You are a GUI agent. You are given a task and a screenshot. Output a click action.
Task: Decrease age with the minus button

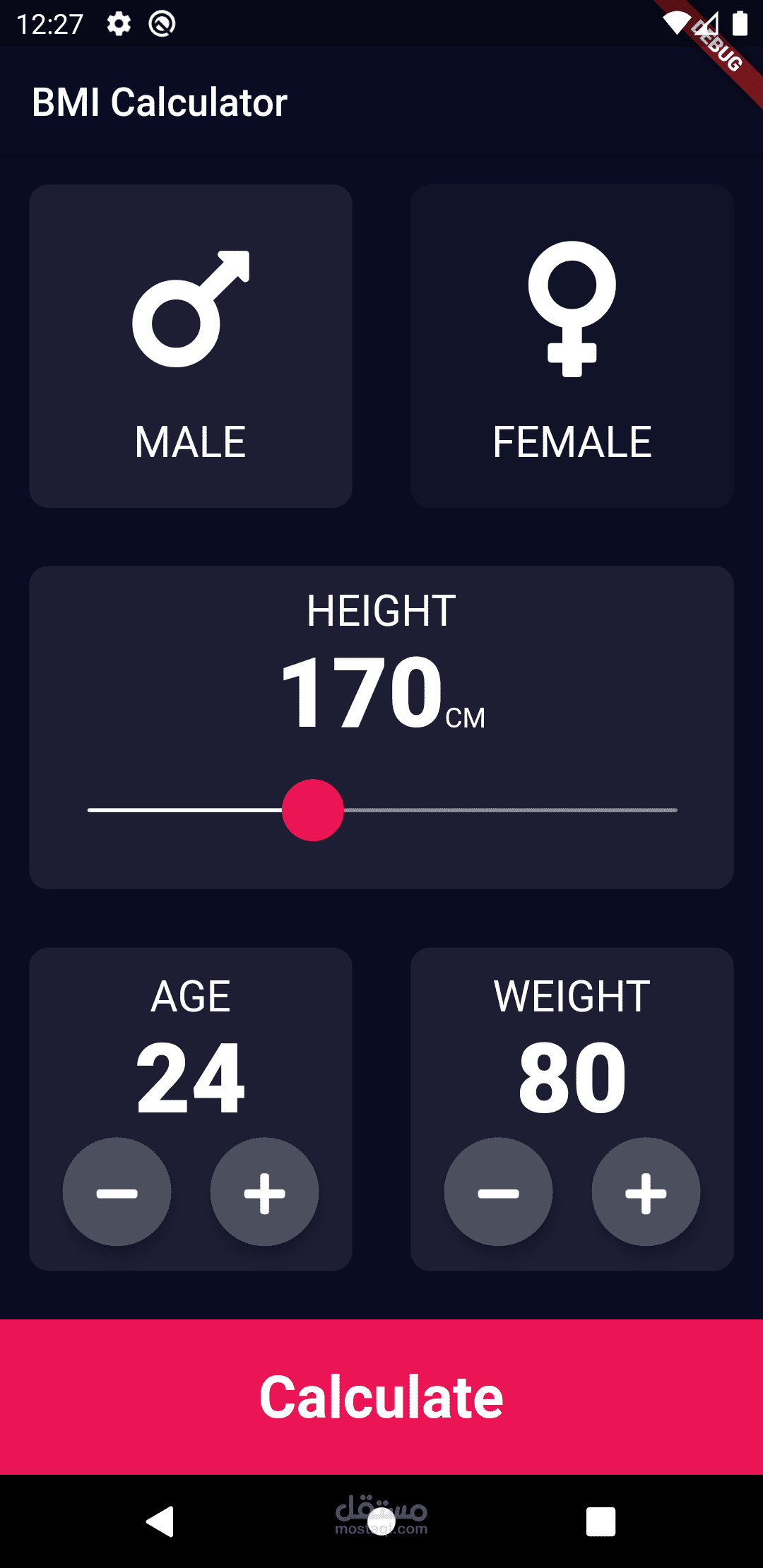(117, 1192)
